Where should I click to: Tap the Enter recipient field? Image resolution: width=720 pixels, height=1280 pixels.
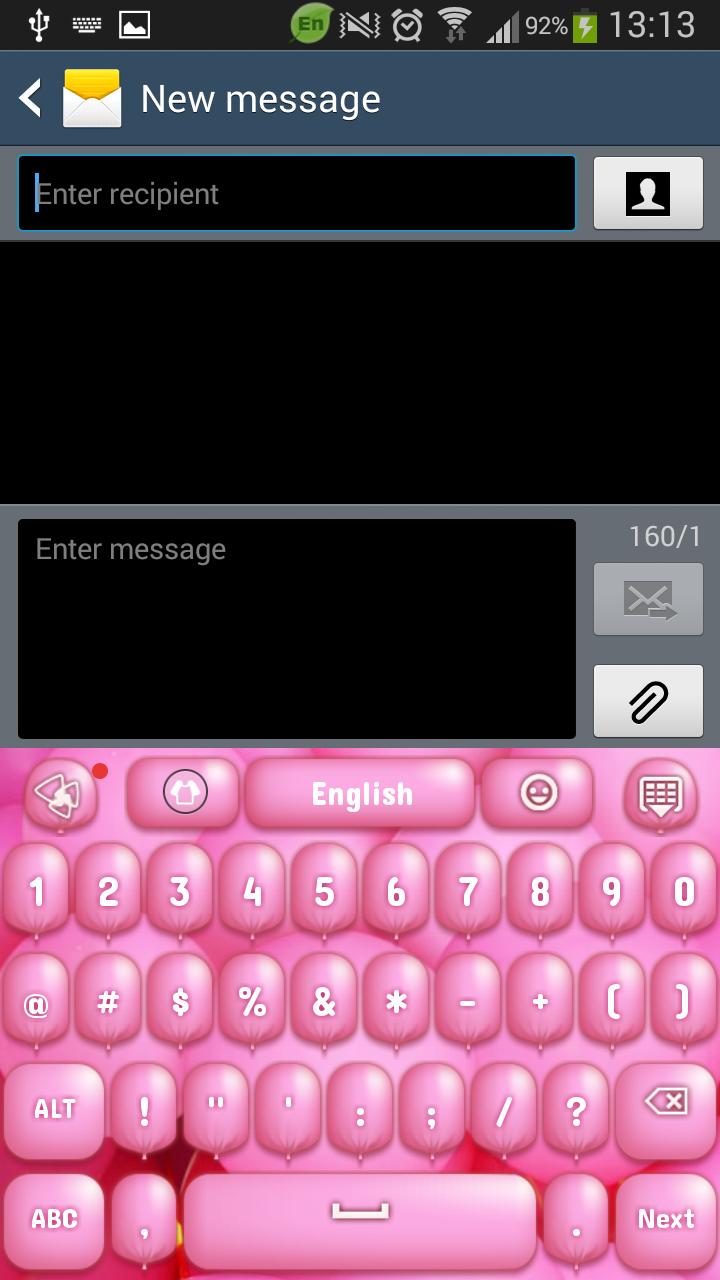297,193
